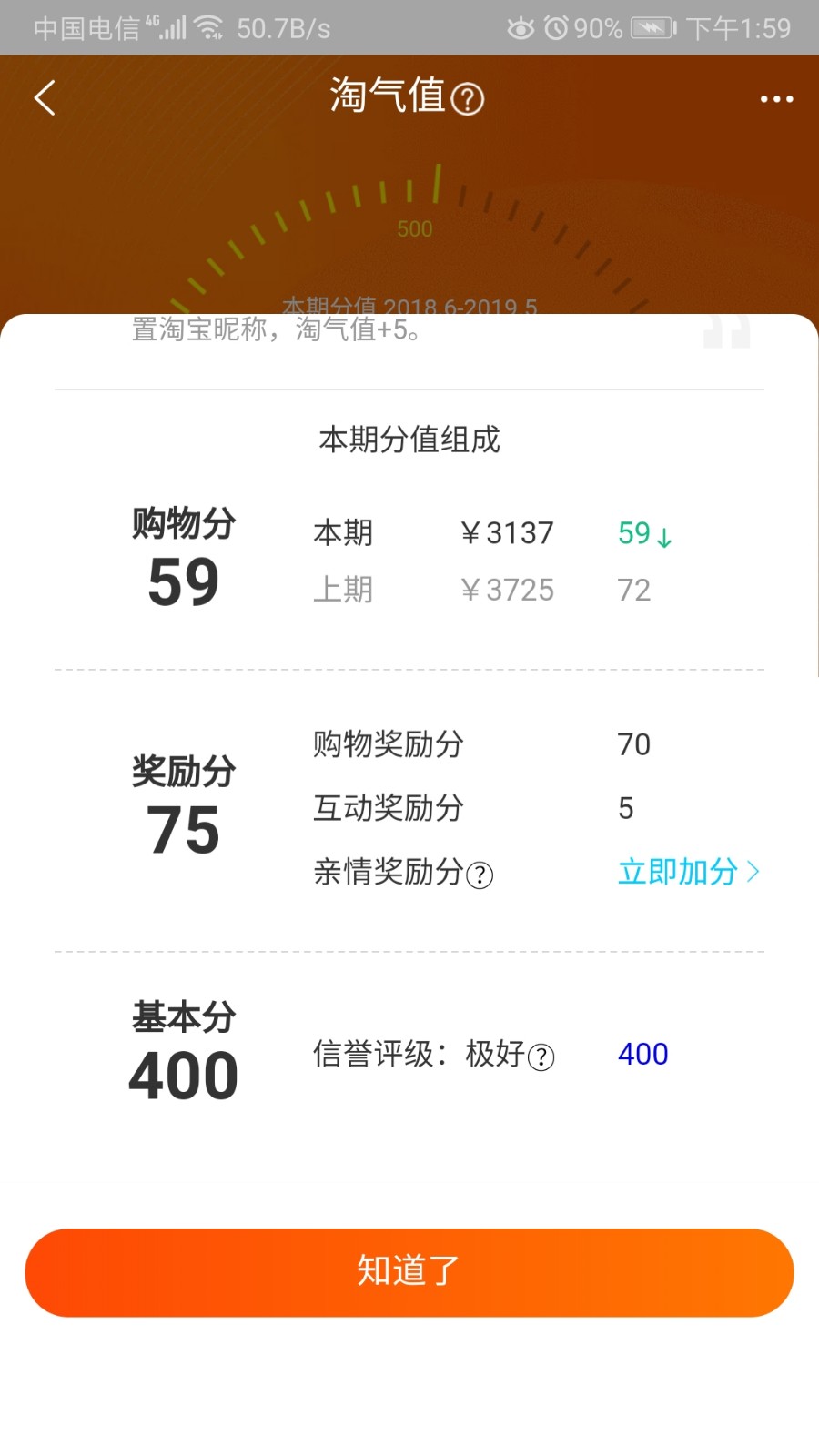
Task: Open the help icon beside 信誉评级 极好
Action: [541, 1057]
